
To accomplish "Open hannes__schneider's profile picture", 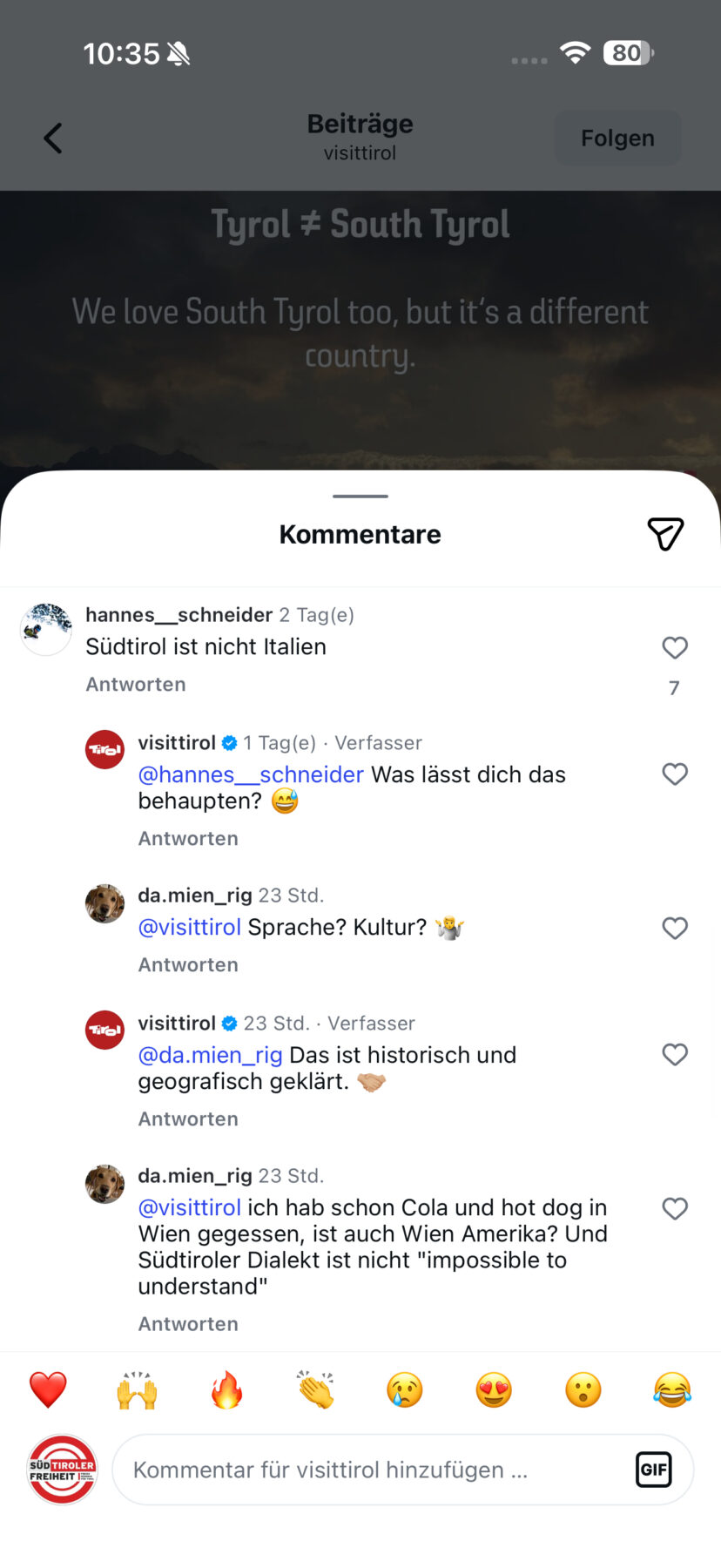I will [x=46, y=629].
